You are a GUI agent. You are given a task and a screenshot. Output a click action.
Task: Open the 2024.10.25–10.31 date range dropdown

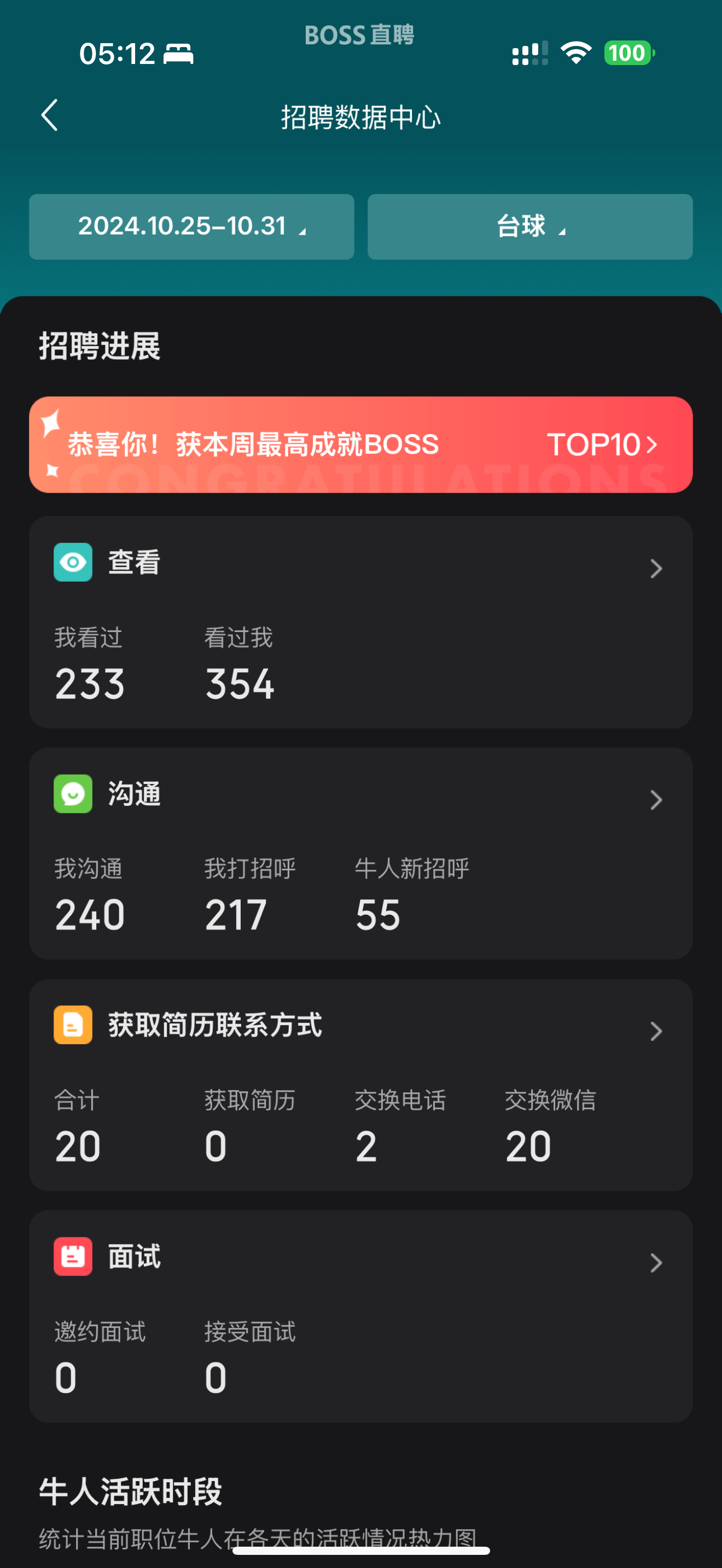point(191,227)
